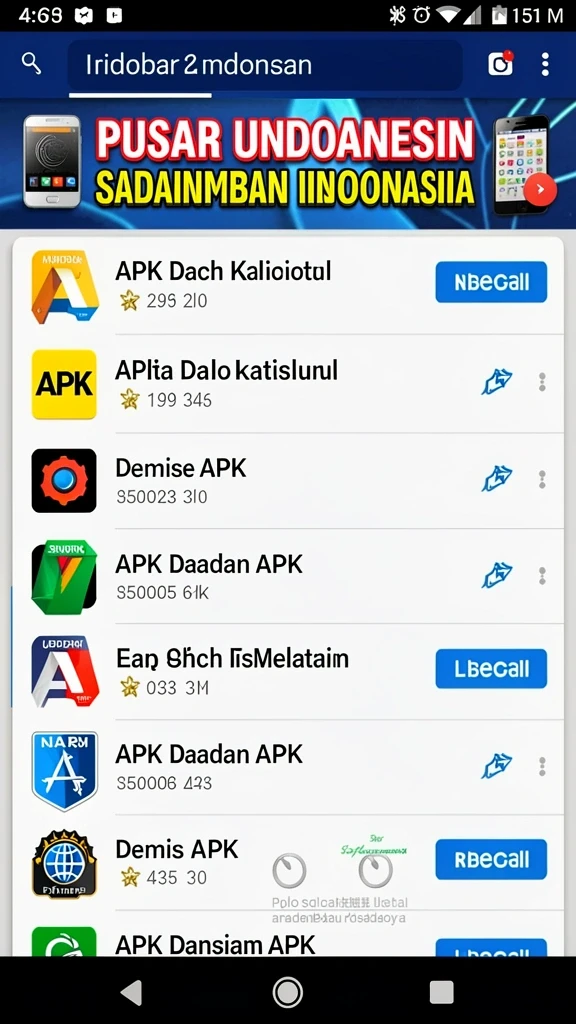Image resolution: width=576 pixels, height=1024 pixels.
Task: Open the APlta Dalo katislurul row
Action: point(288,384)
